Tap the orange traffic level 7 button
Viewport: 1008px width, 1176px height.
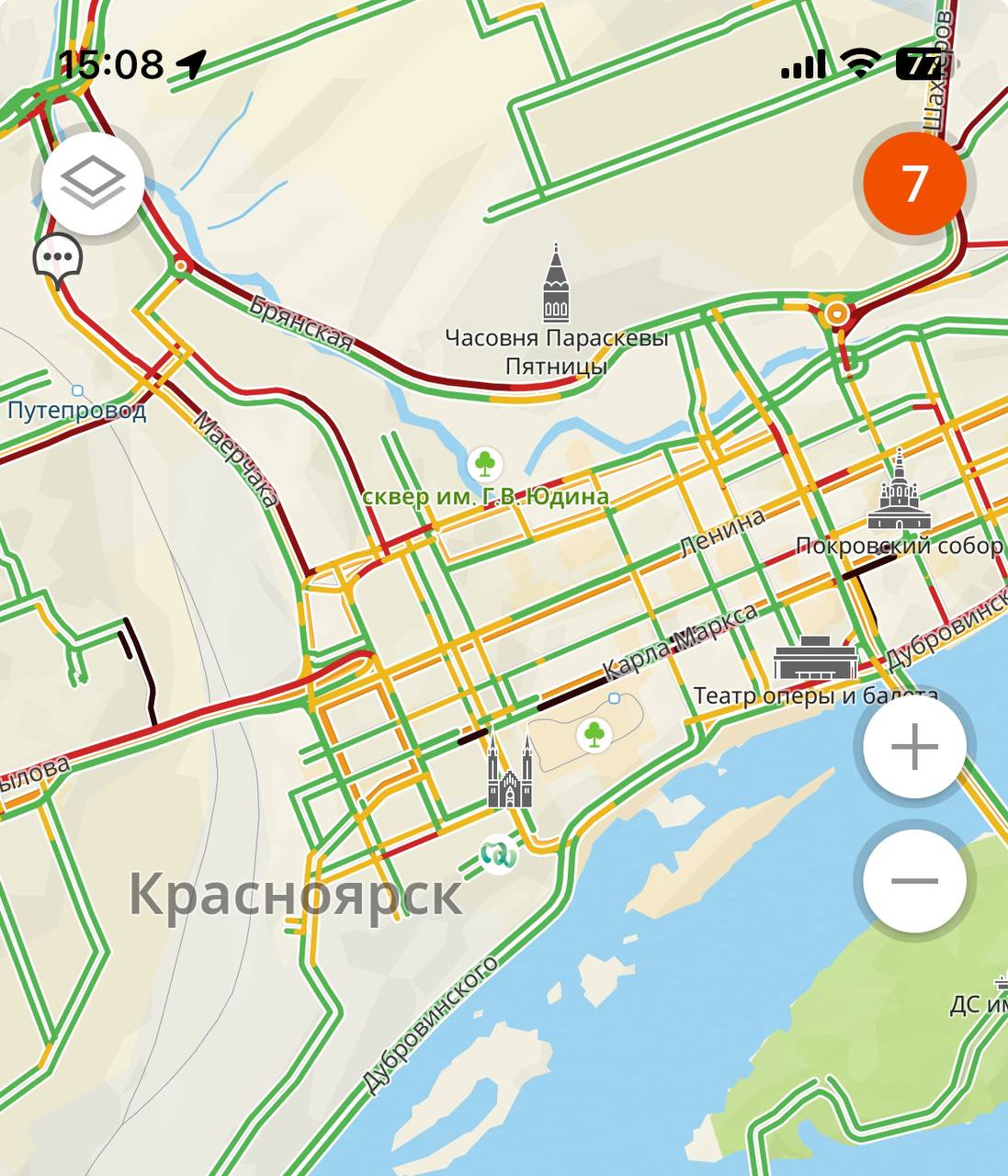point(913,184)
